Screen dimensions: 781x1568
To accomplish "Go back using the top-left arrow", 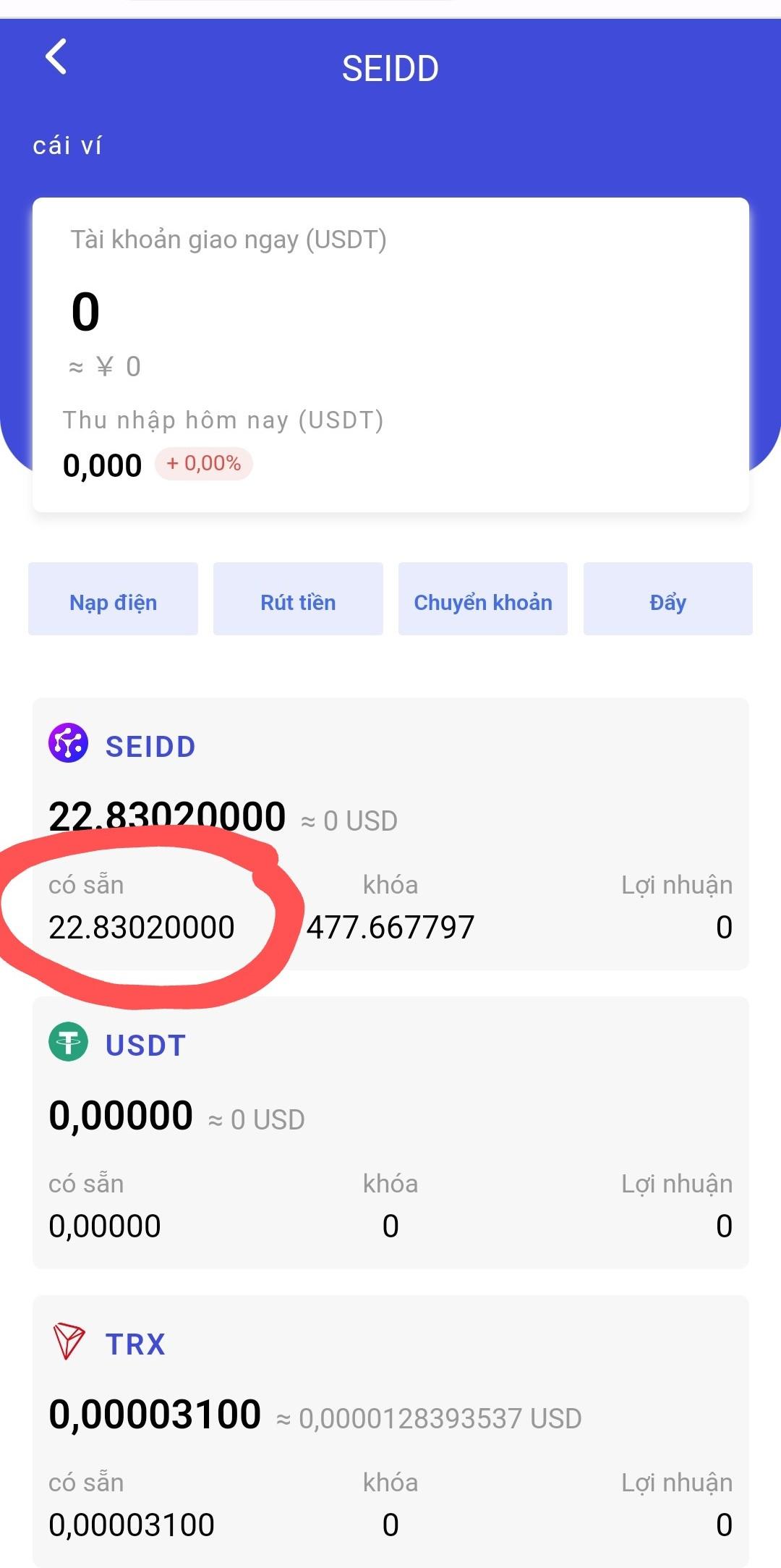I will pos(56,56).
